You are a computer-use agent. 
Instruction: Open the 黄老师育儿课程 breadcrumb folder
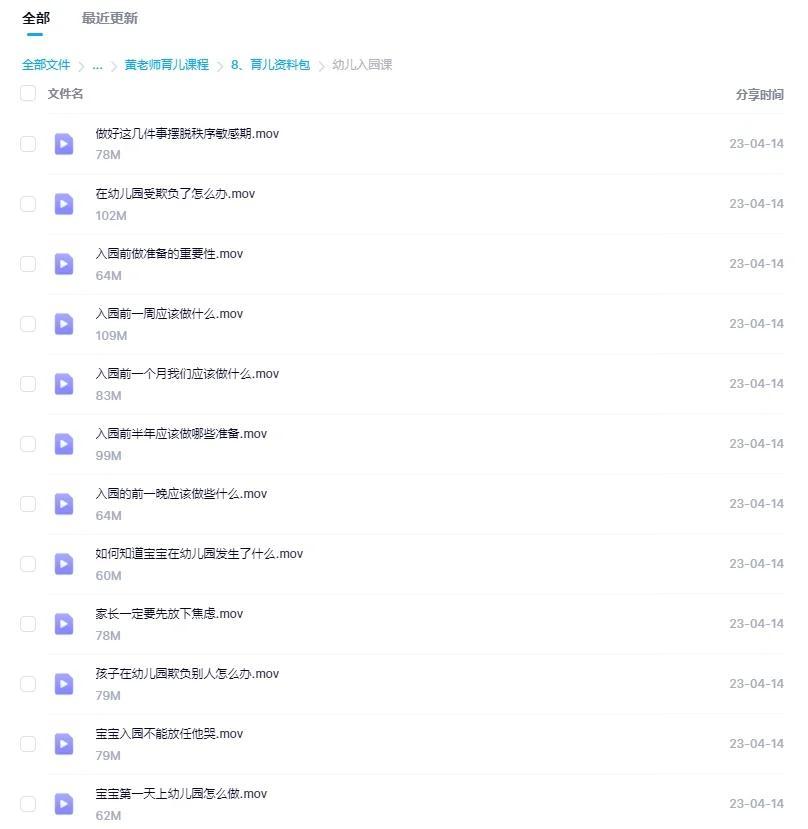pyautogui.click(x=166, y=65)
